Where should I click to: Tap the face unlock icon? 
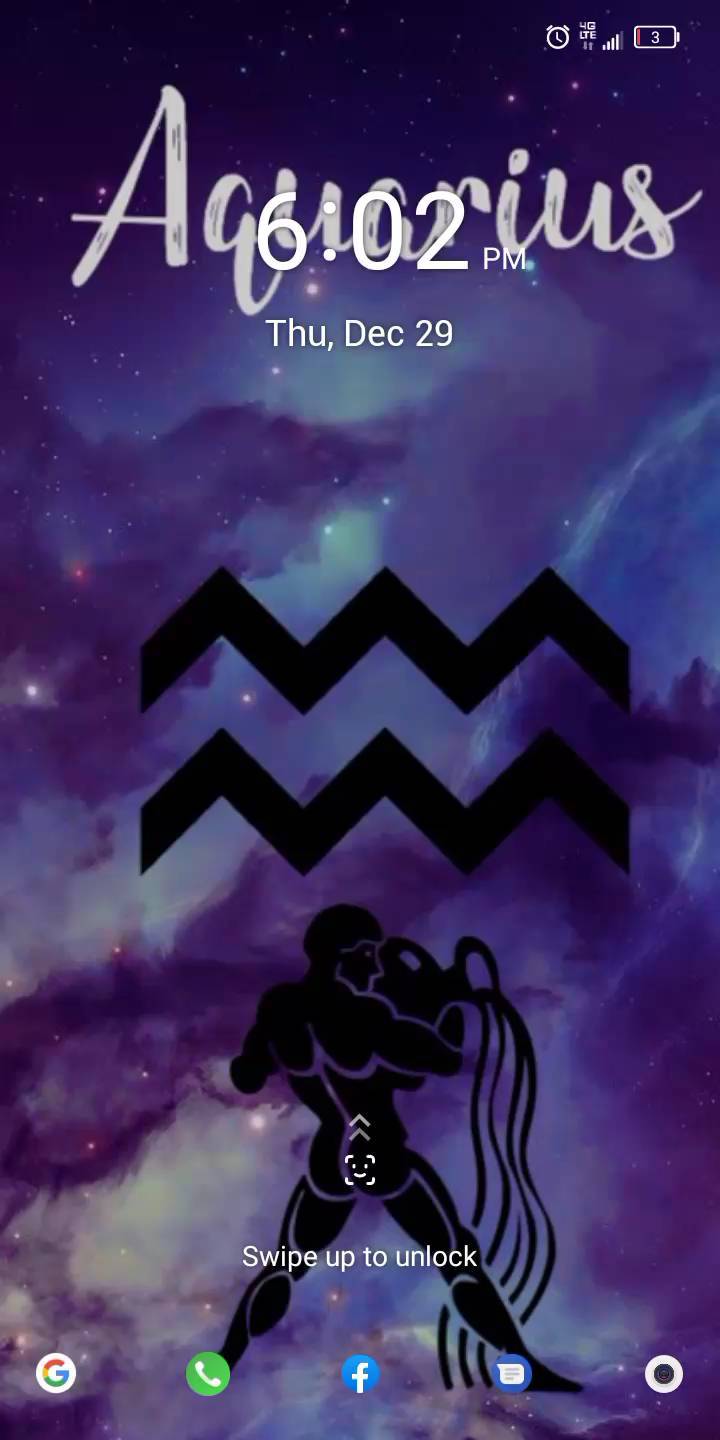(360, 1169)
